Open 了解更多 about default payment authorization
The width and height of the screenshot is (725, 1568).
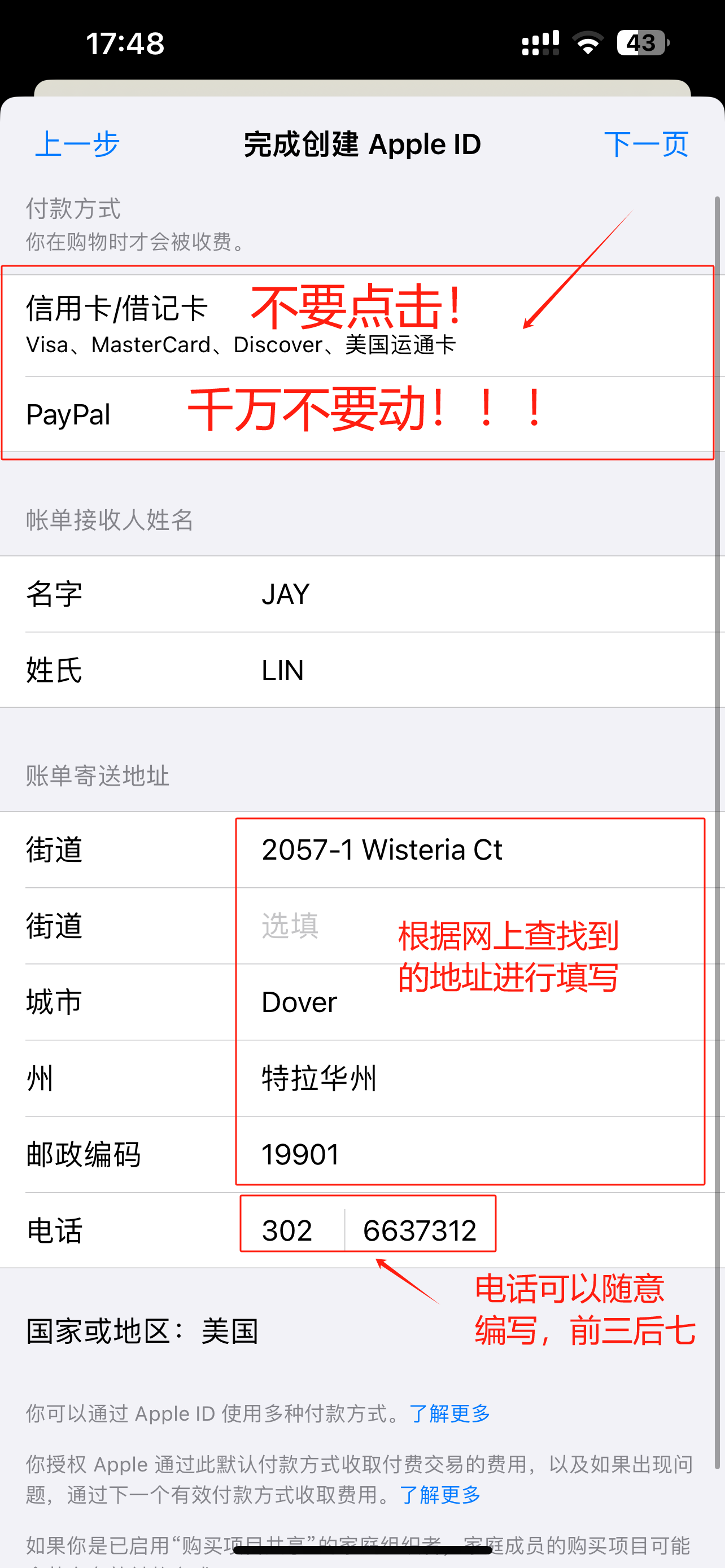[x=440, y=1495]
